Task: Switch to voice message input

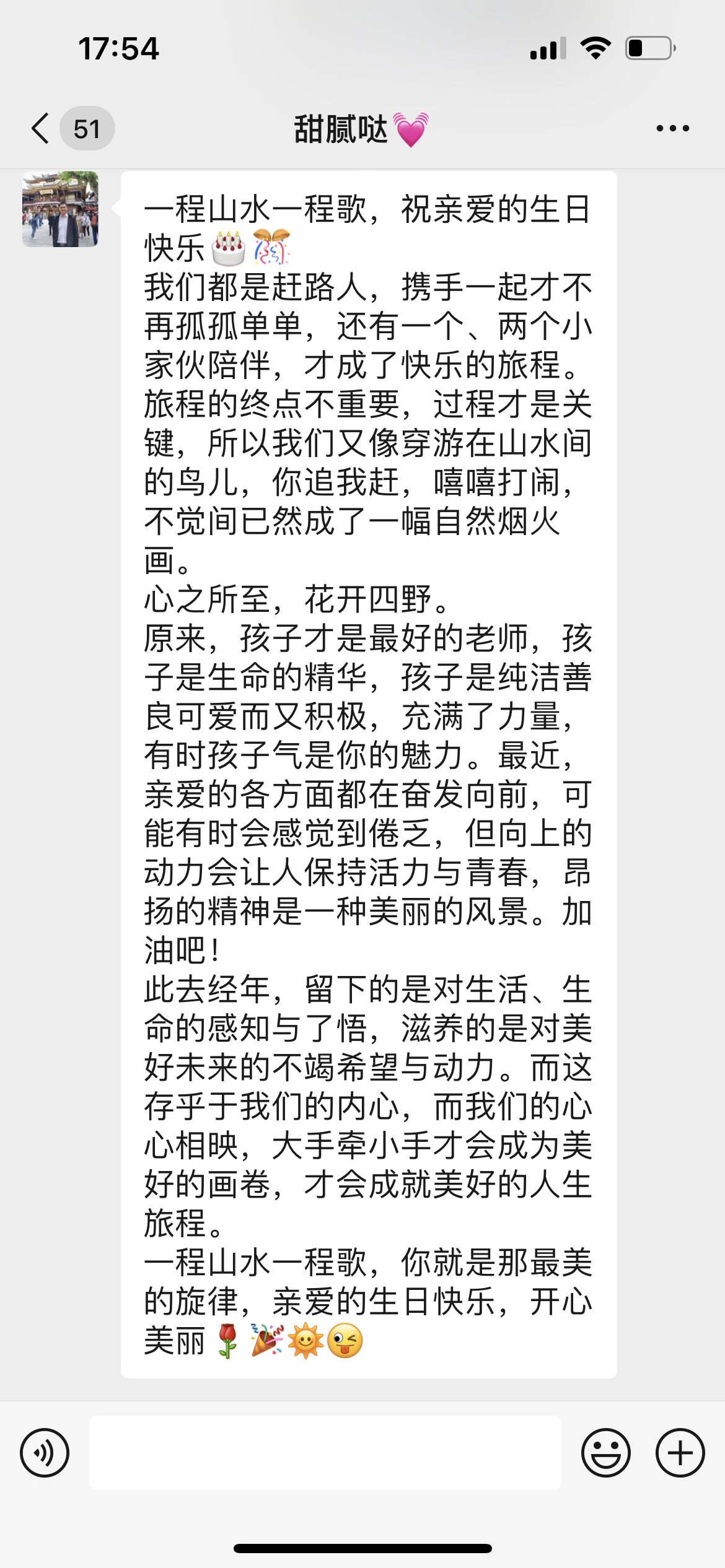Action: click(x=45, y=1453)
